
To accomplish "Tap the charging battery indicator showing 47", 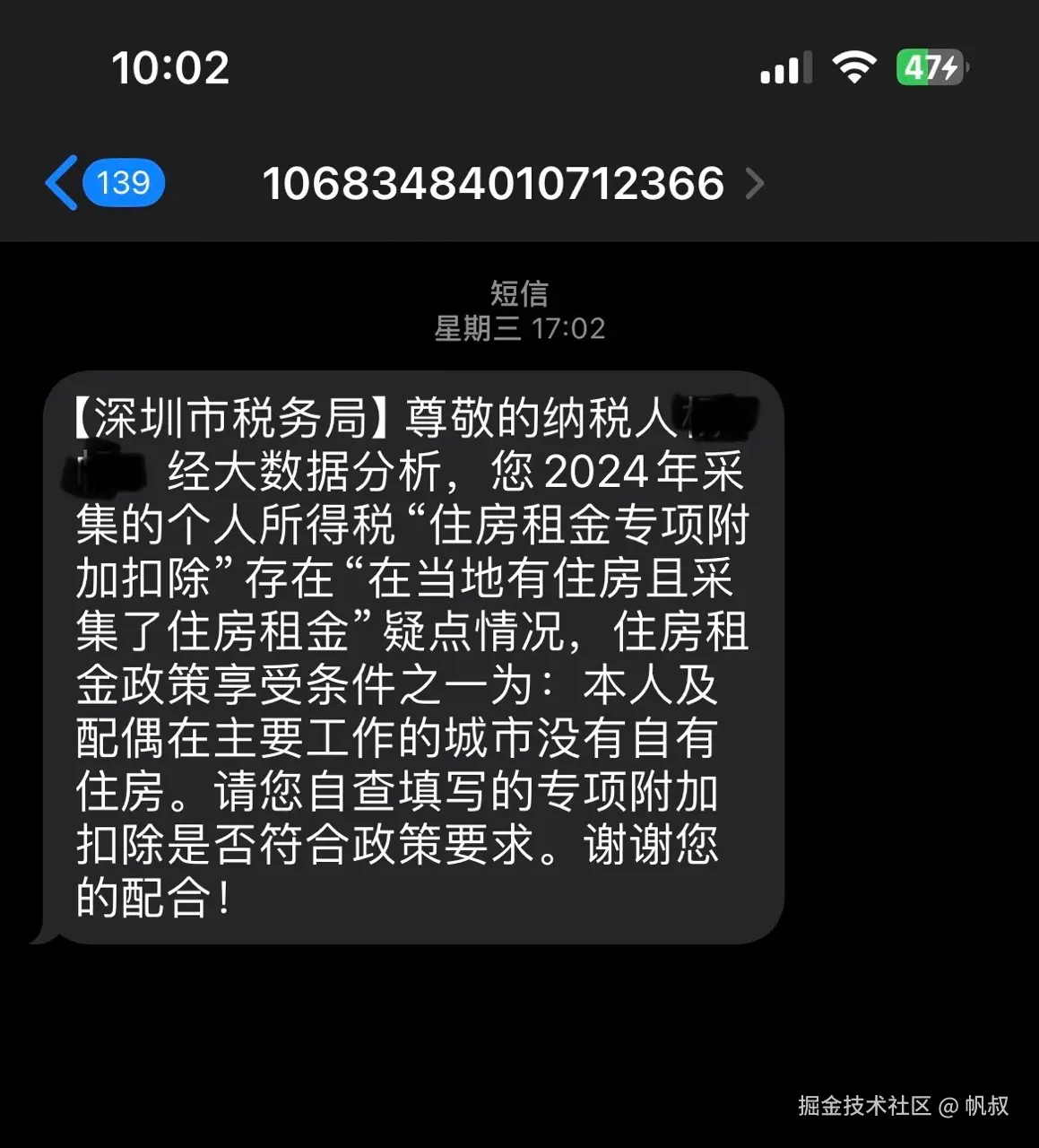I will [x=930, y=65].
